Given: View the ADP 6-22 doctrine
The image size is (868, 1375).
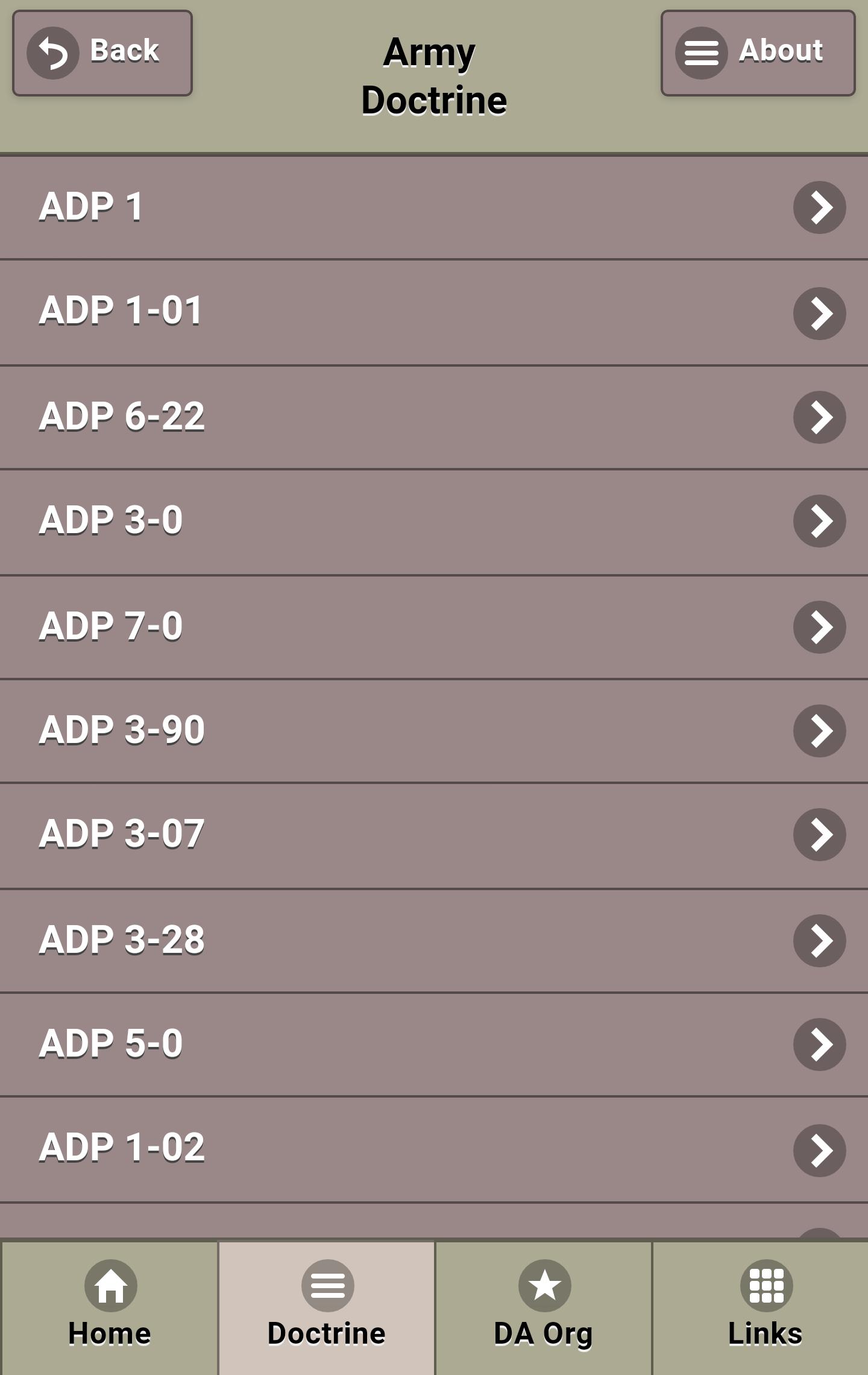Looking at the screenshot, I should click(434, 417).
